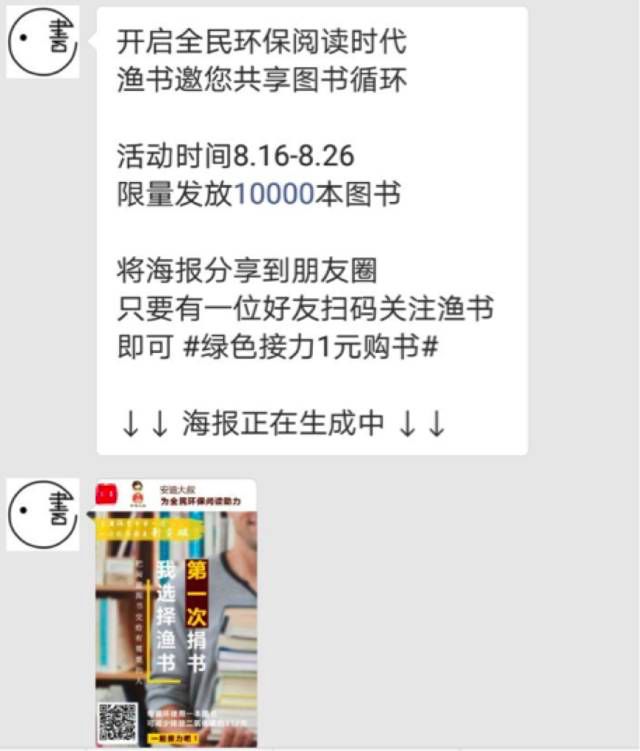Tap the blue 10000 number link
The height and width of the screenshot is (751, 640).
(x=274, y=194)
